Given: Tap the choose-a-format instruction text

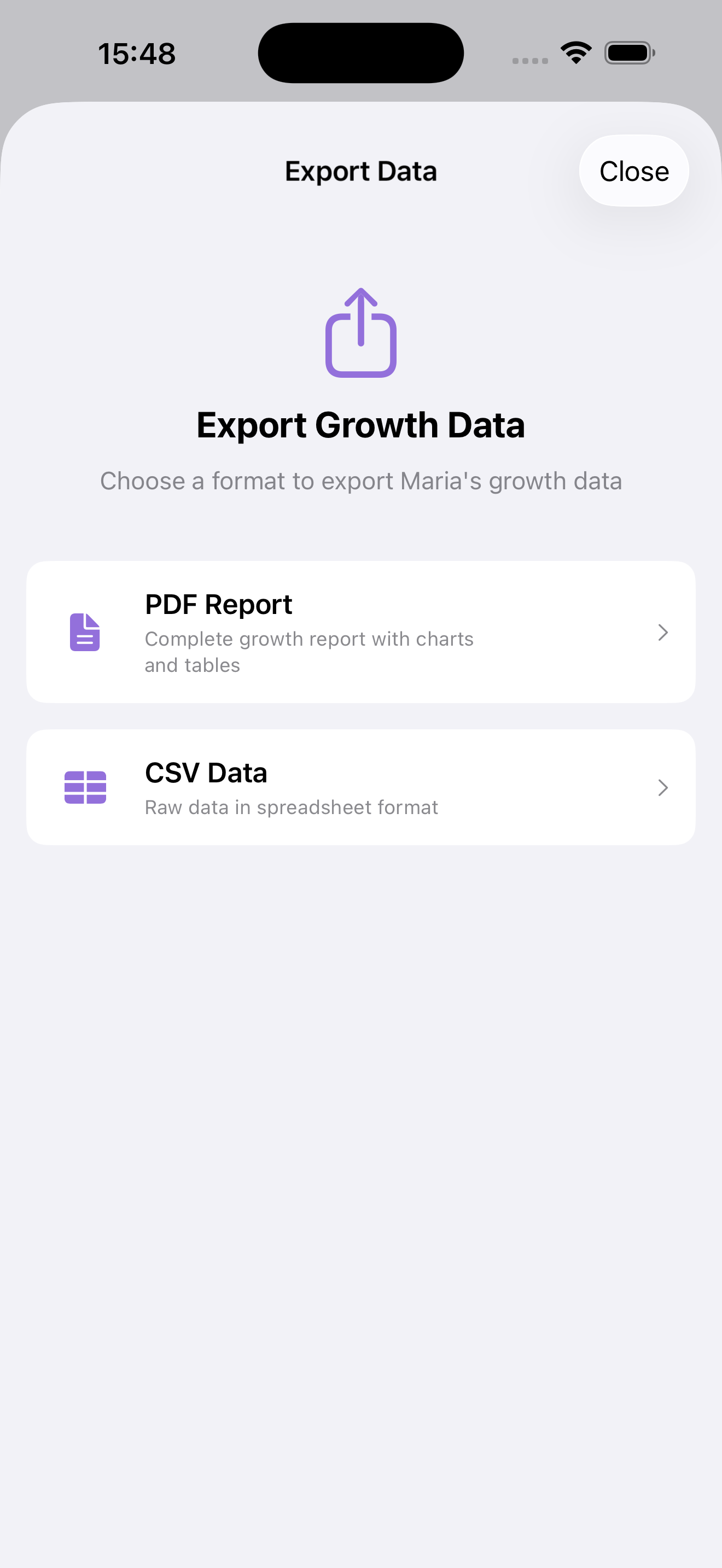Looking at the screenshot, I should click(x=360, y=480).
